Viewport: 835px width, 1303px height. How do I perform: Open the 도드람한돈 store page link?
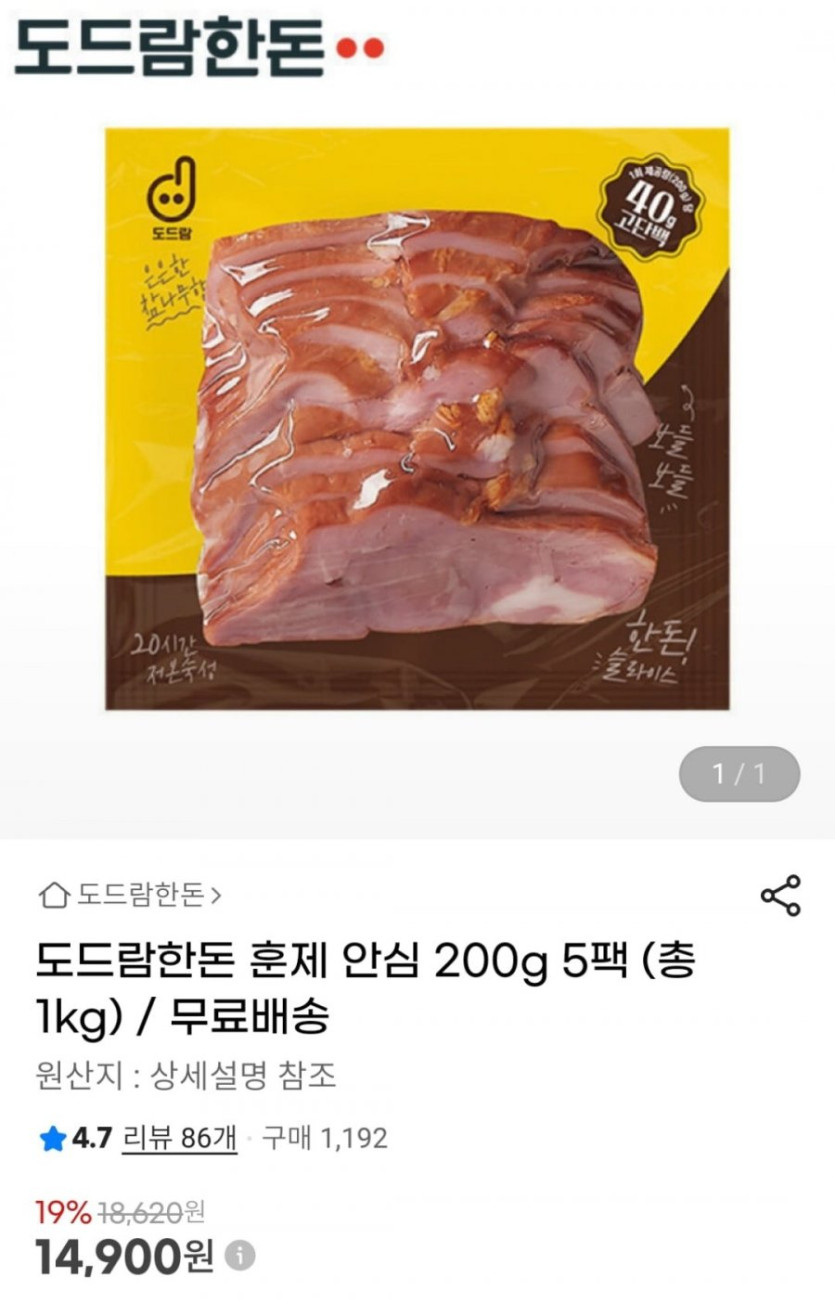pos(130,895)
